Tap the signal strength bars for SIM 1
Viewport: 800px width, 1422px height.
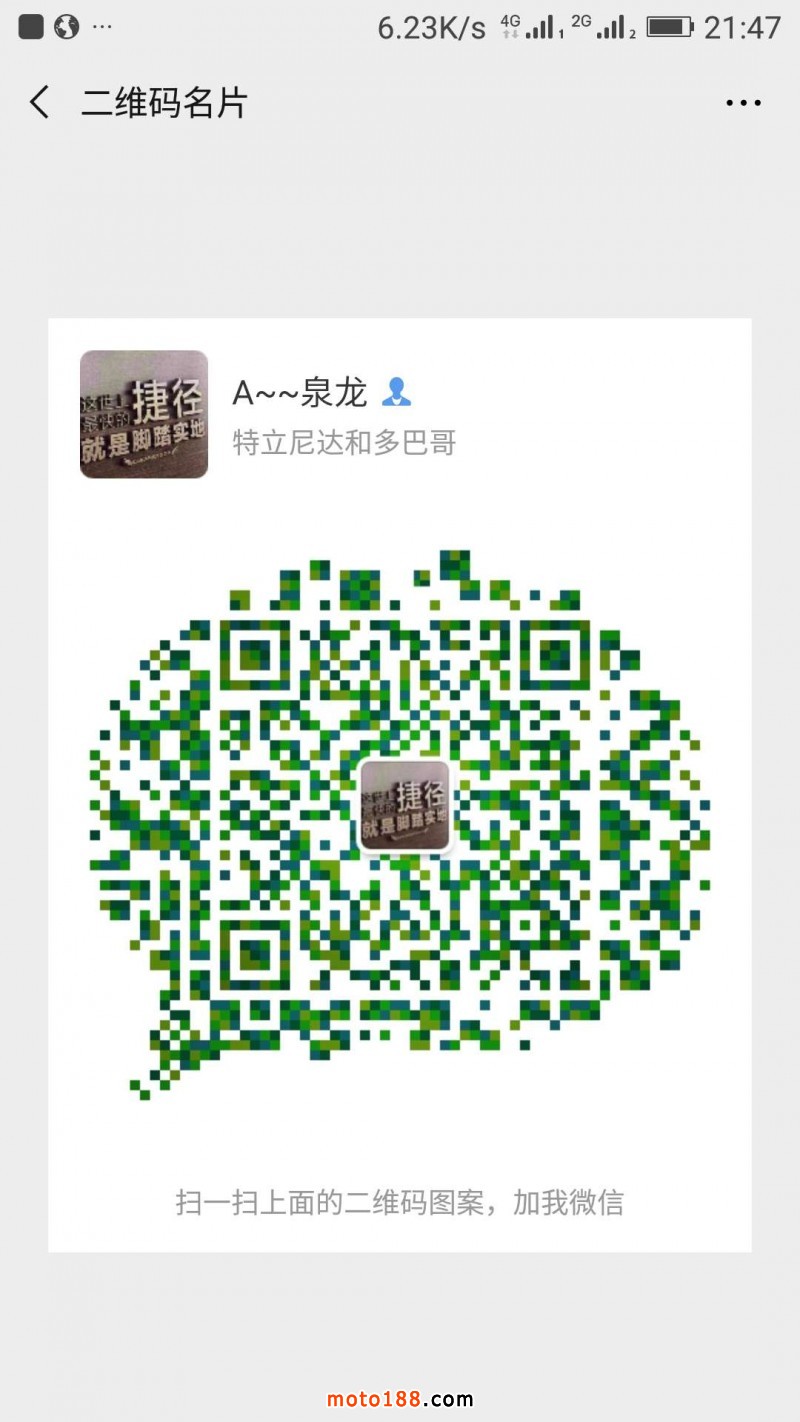543,27
